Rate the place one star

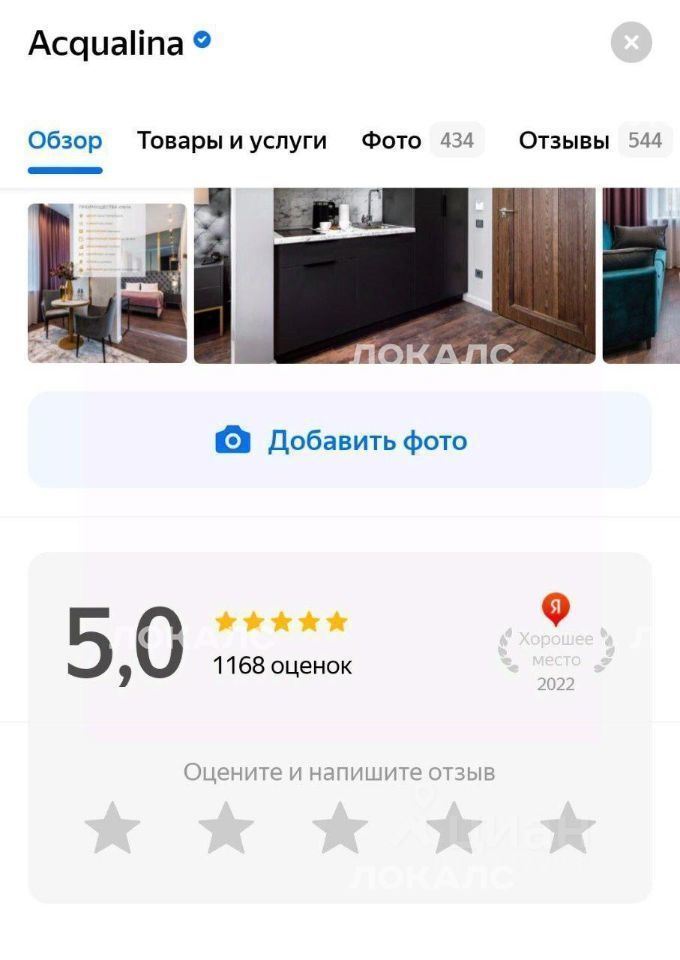tap(112, 828)
